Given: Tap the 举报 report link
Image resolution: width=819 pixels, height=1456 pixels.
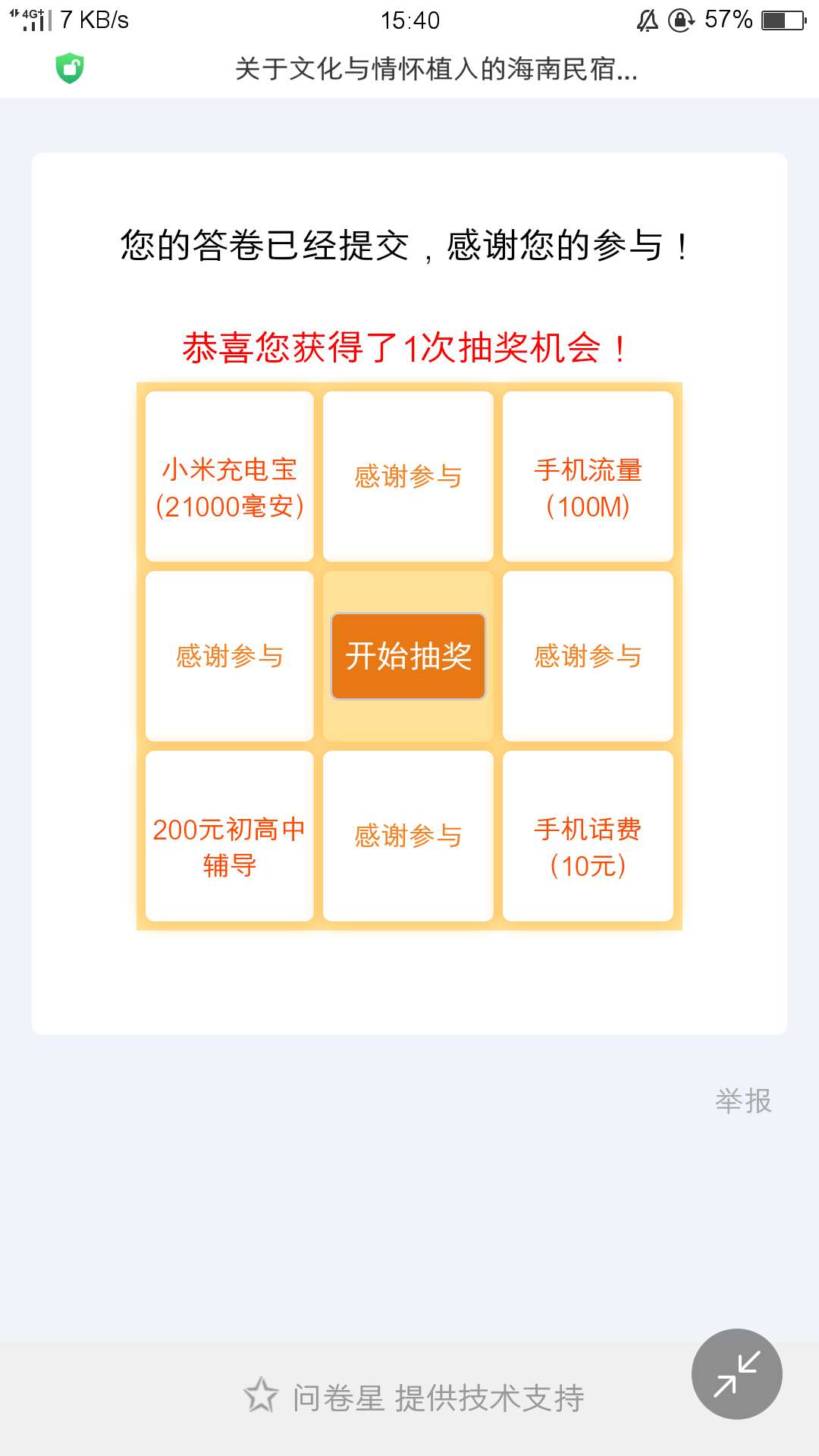Looking at the screenshot, I should [743, 1100].
